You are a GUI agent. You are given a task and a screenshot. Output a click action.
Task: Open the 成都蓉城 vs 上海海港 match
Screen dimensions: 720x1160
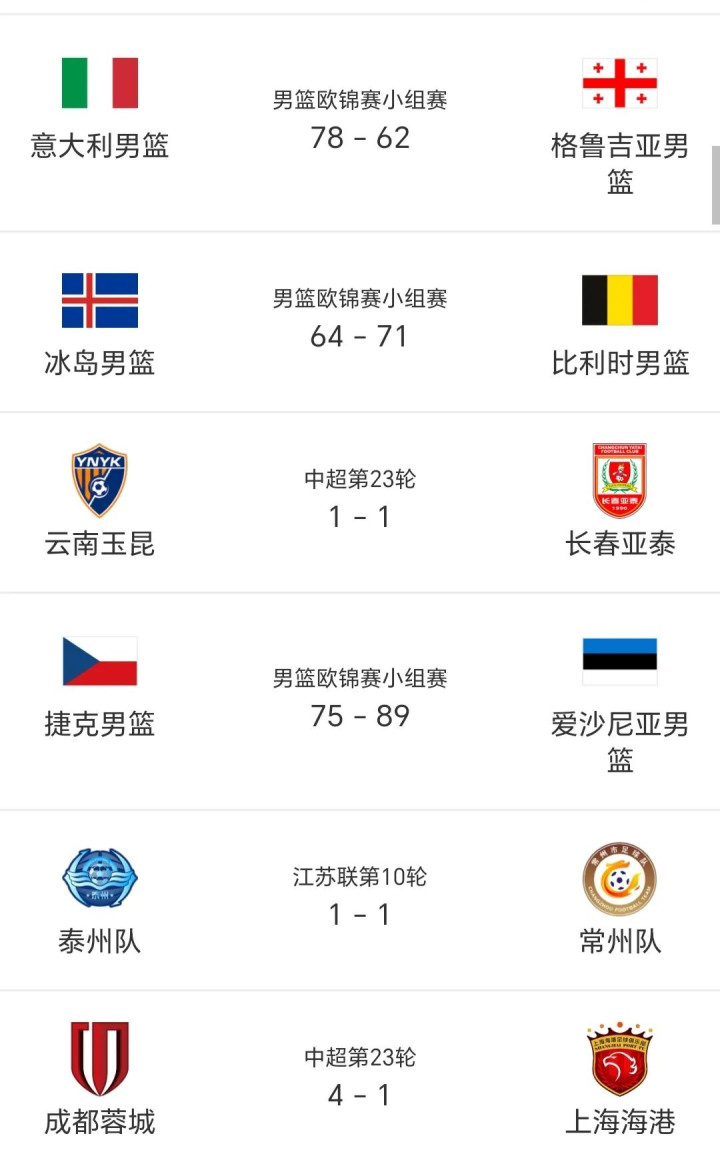pyautogui.click(x=360, y=1080)
